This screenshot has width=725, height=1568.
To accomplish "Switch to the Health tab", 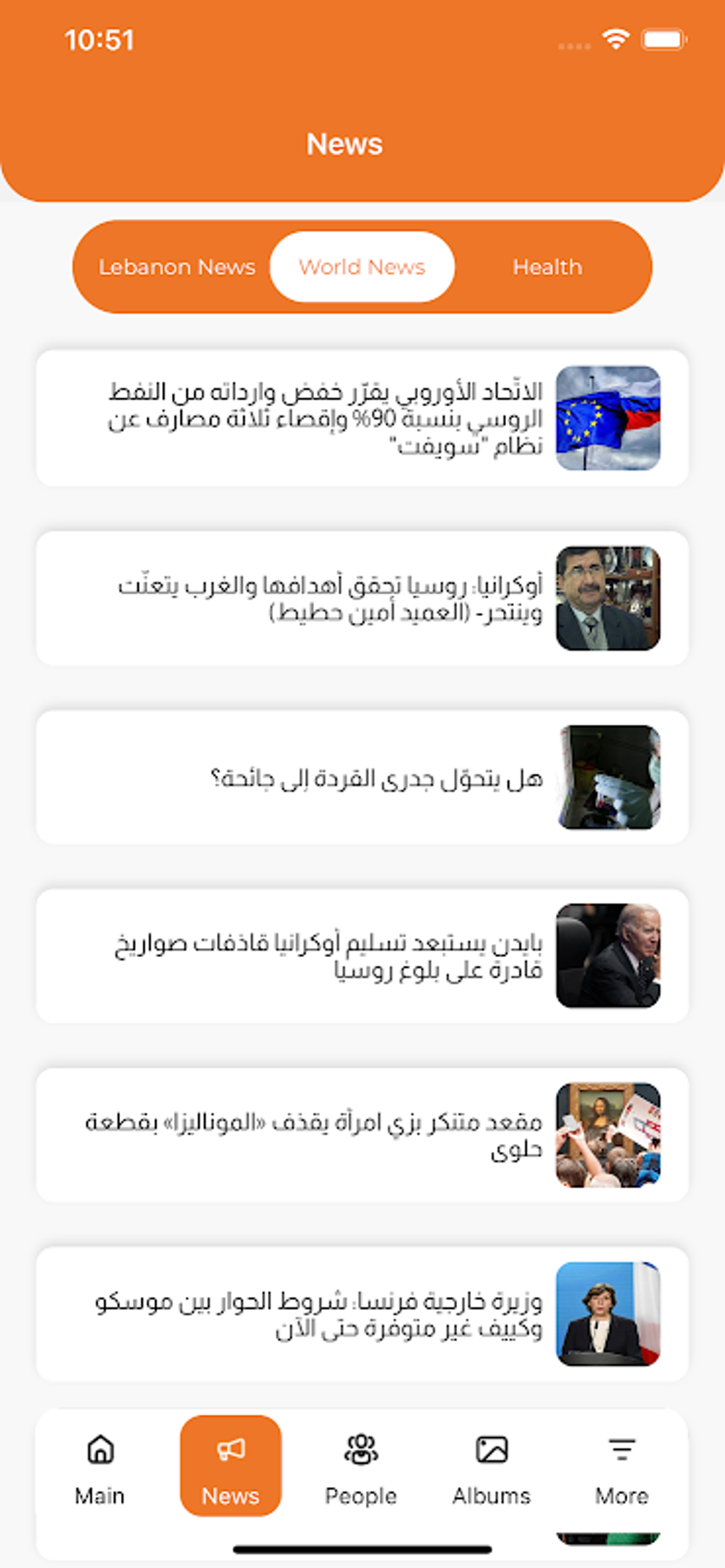I will [547, 267].
